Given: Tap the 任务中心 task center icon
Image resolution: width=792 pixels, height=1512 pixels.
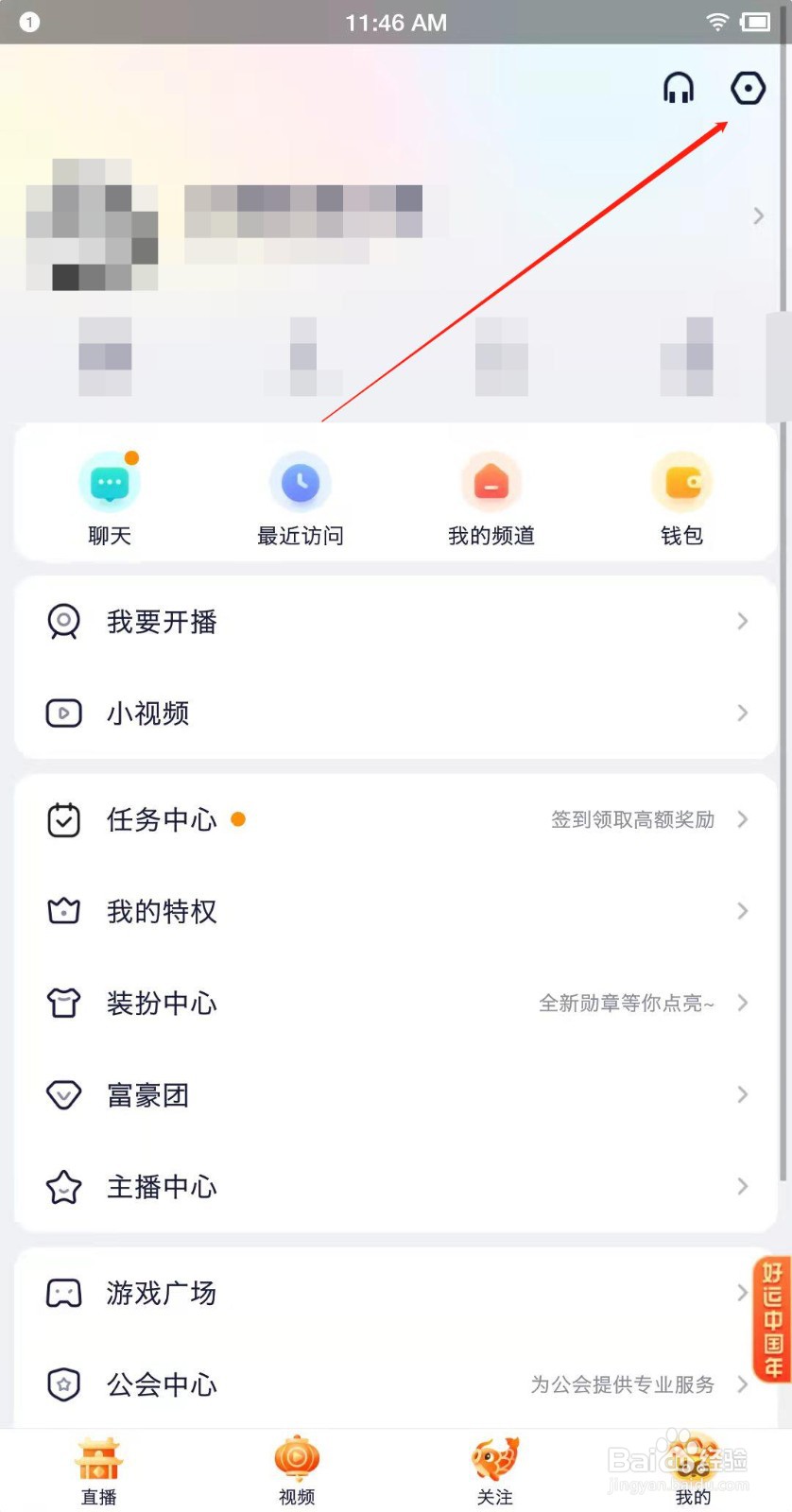Looking at the screenshot, I should [63, 820].
